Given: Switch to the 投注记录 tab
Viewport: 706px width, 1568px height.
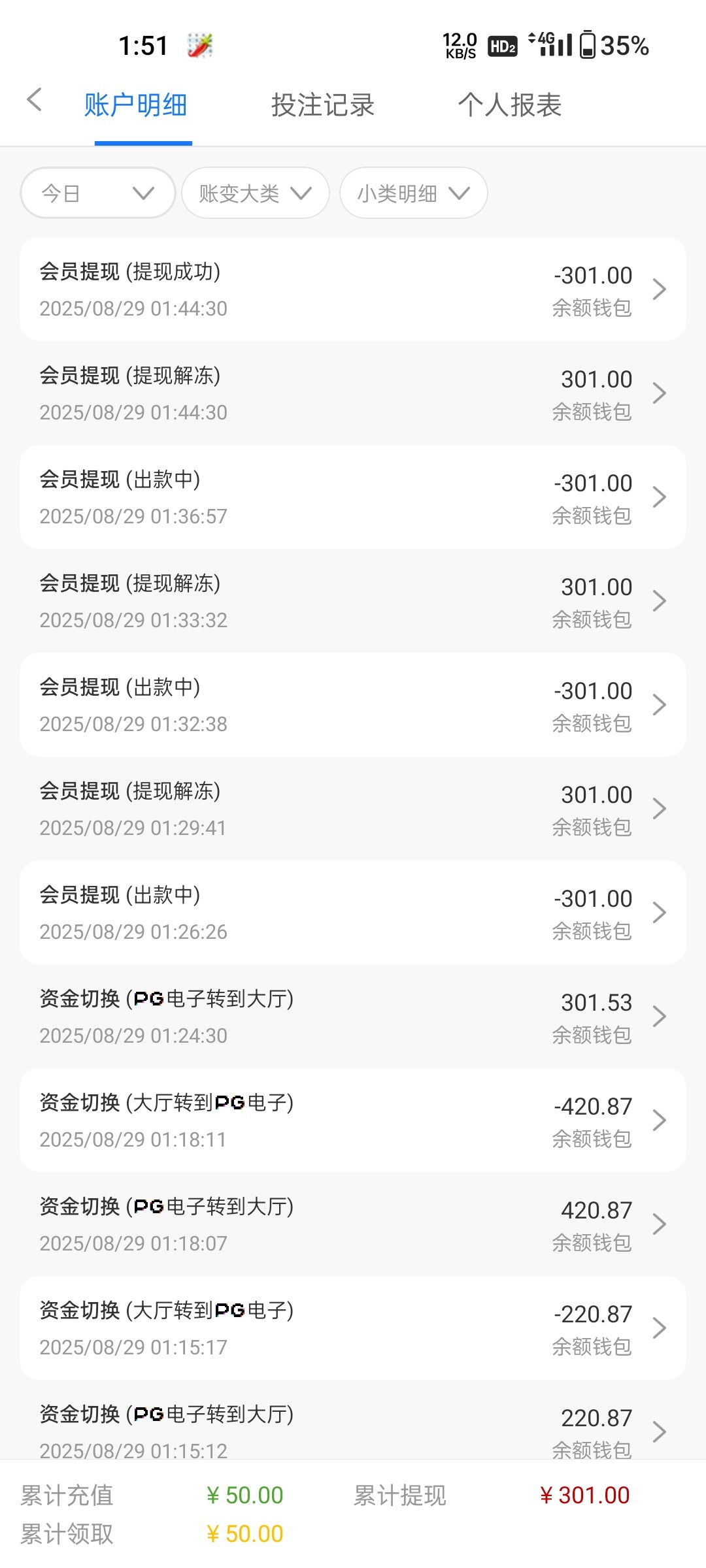Looking at the screenshot, I should click(323, 105).
